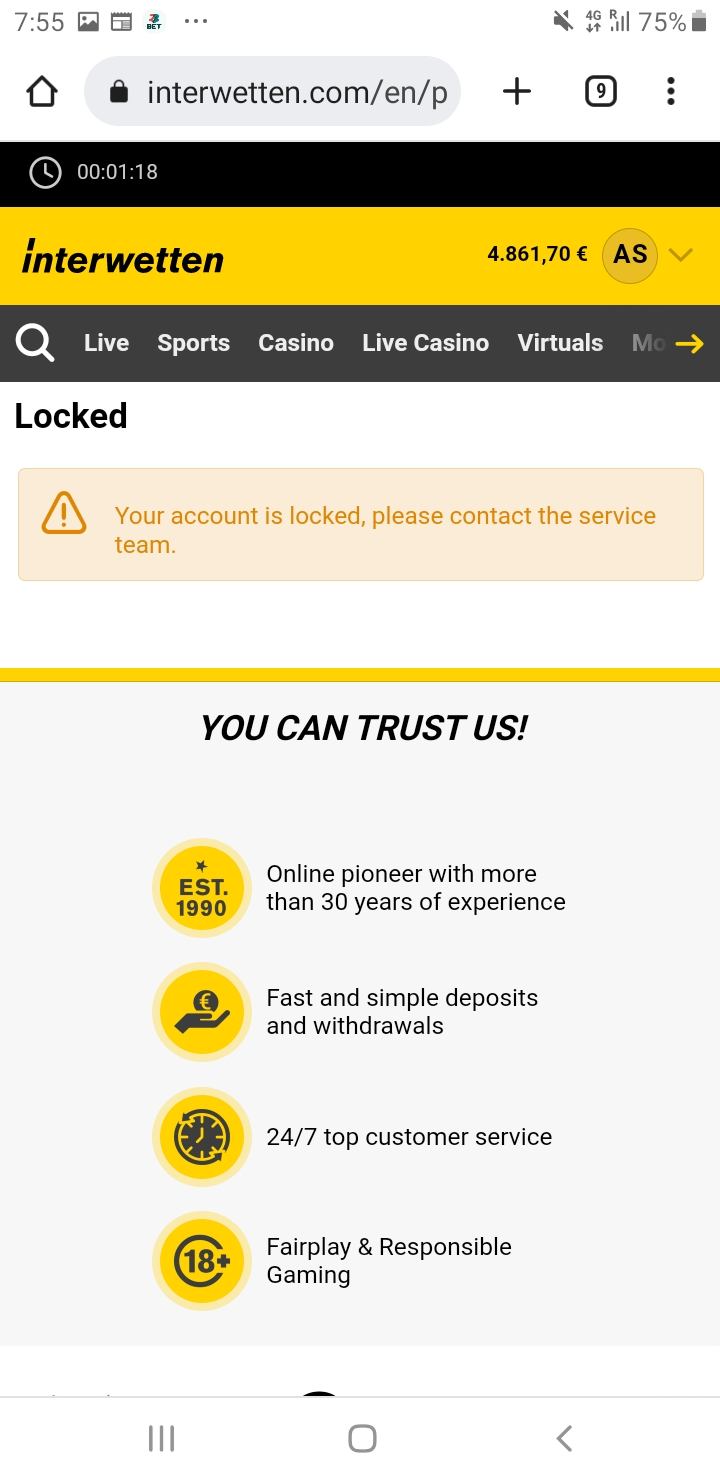Go to the browser home page
The height and width of the screenshot is (1480, 720).
coord(42,92)
